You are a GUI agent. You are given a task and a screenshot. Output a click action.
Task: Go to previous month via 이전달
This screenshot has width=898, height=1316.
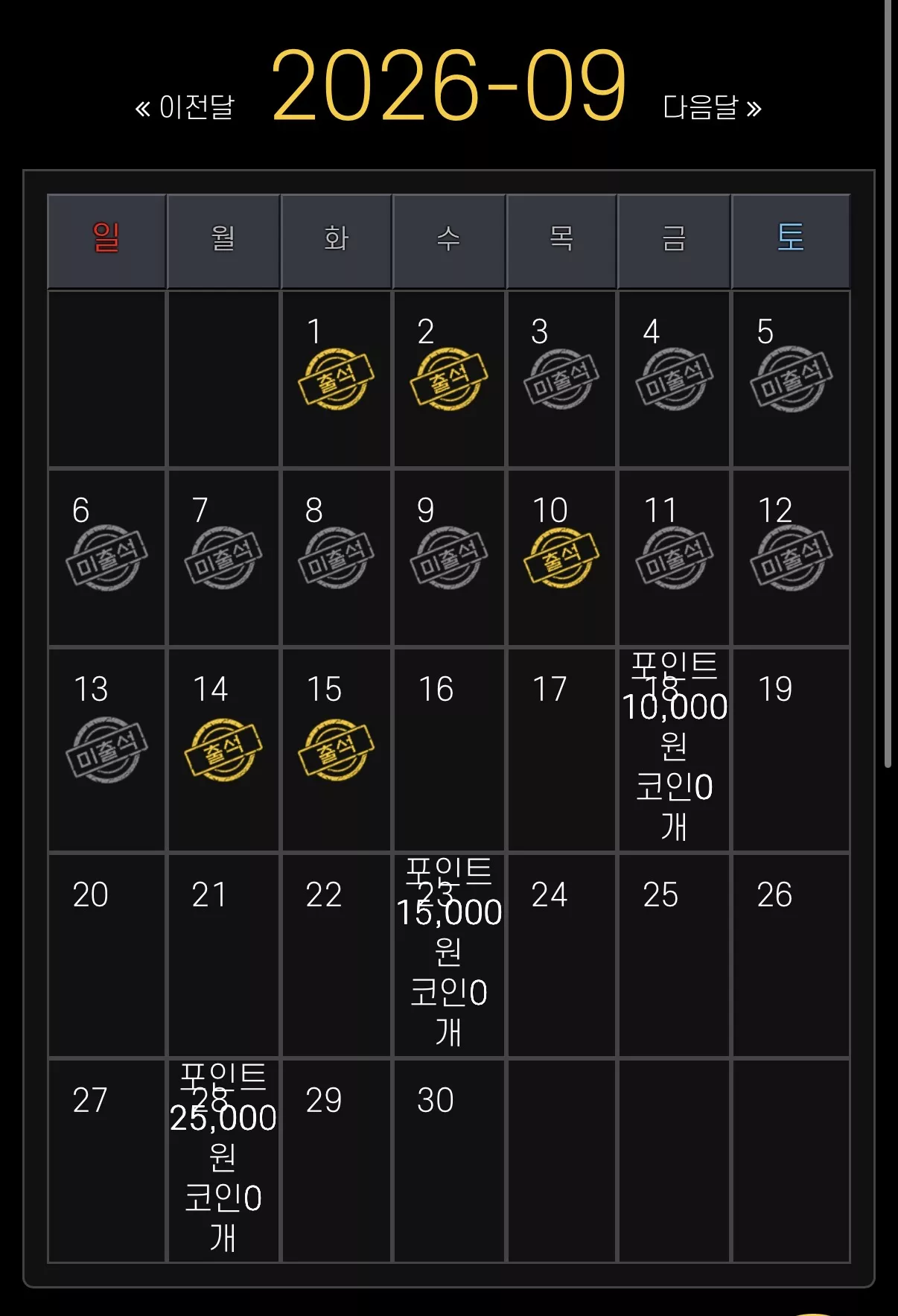[185, 108]
